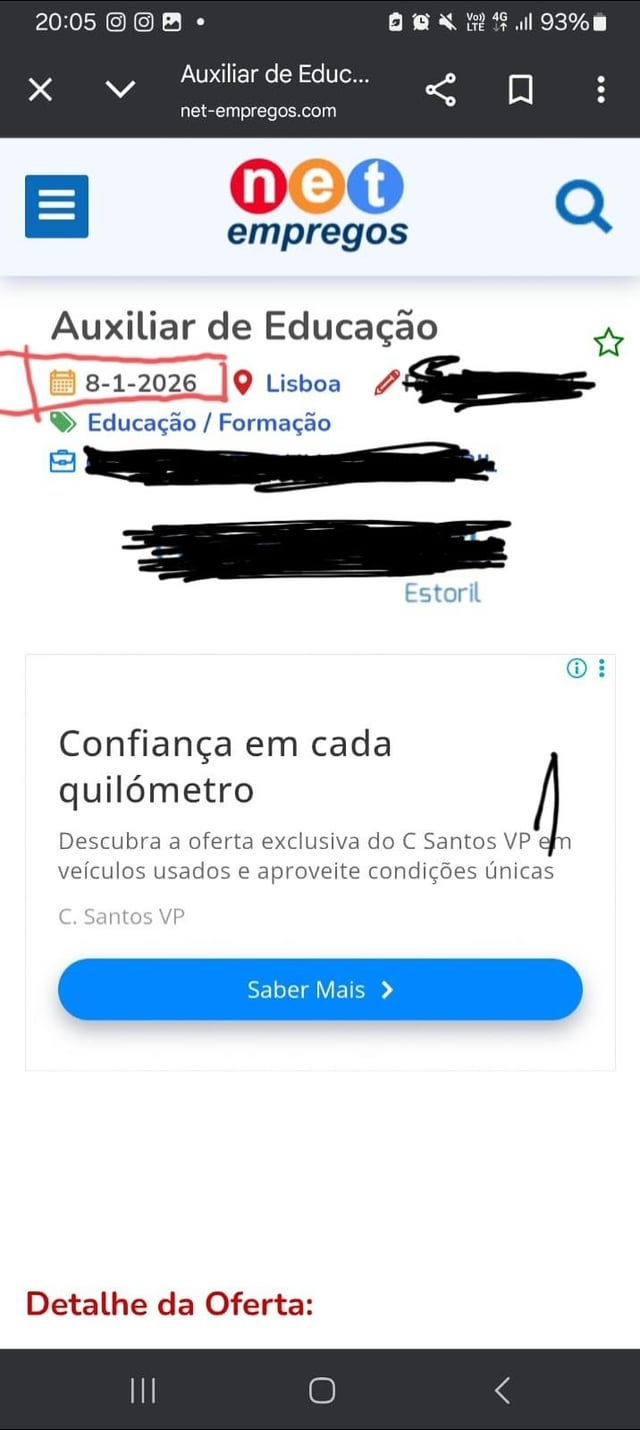Open the browser overflow menu
The width and height of the screenshot is (640, 1430).
[x=600, y=90]
